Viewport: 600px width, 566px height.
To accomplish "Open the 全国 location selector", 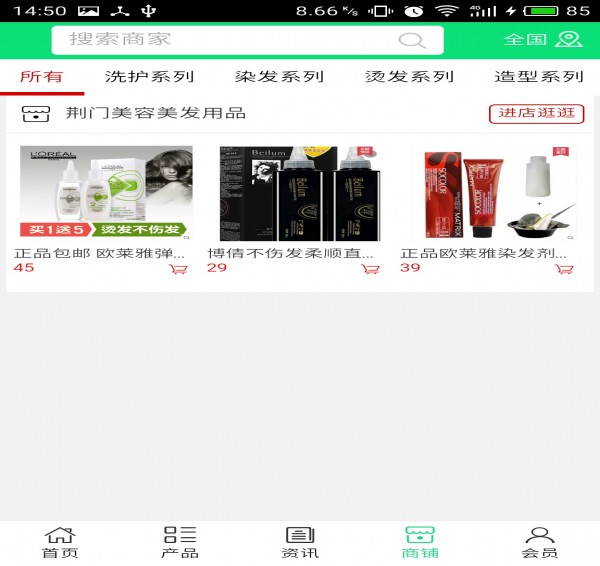I will coord(542,40).
